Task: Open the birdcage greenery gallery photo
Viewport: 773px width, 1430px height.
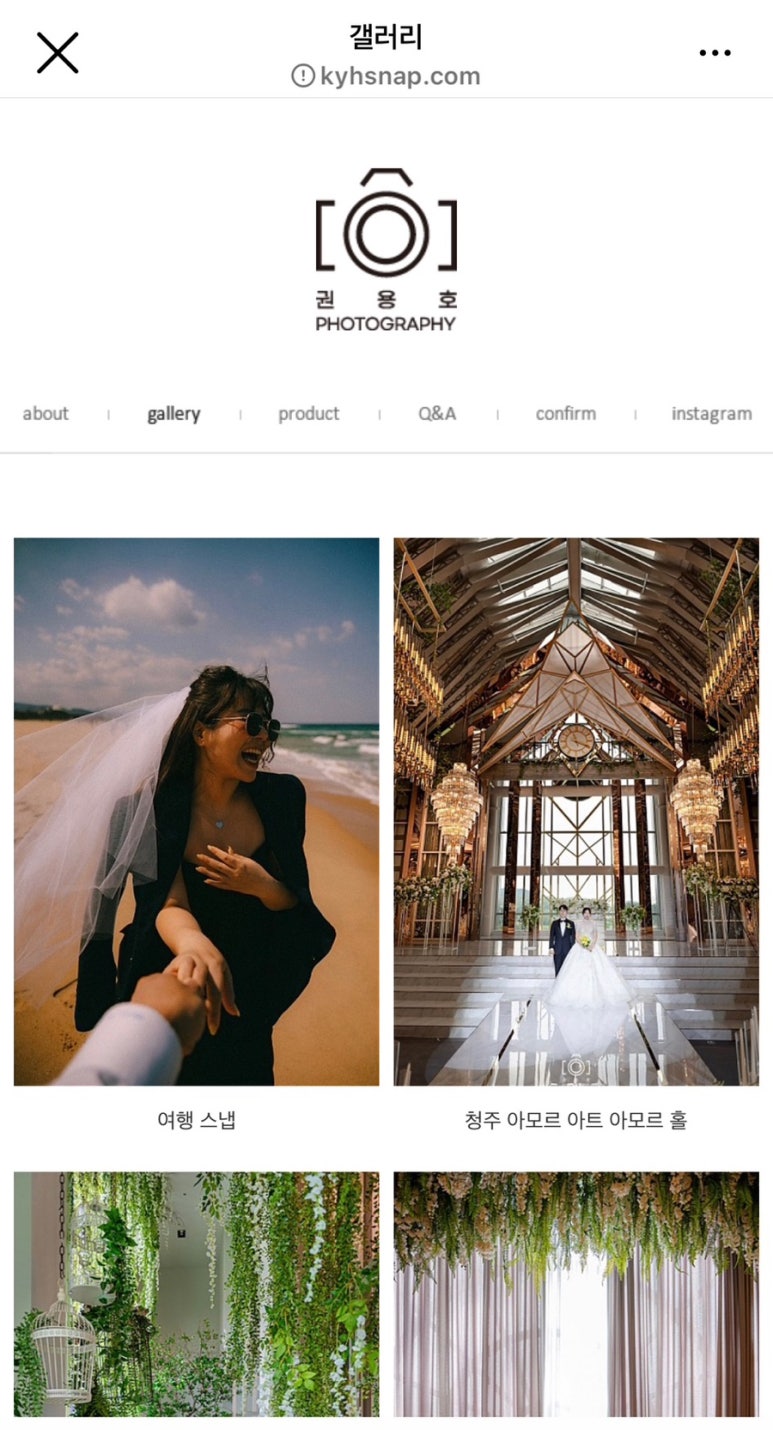Action: [196, 1294]
